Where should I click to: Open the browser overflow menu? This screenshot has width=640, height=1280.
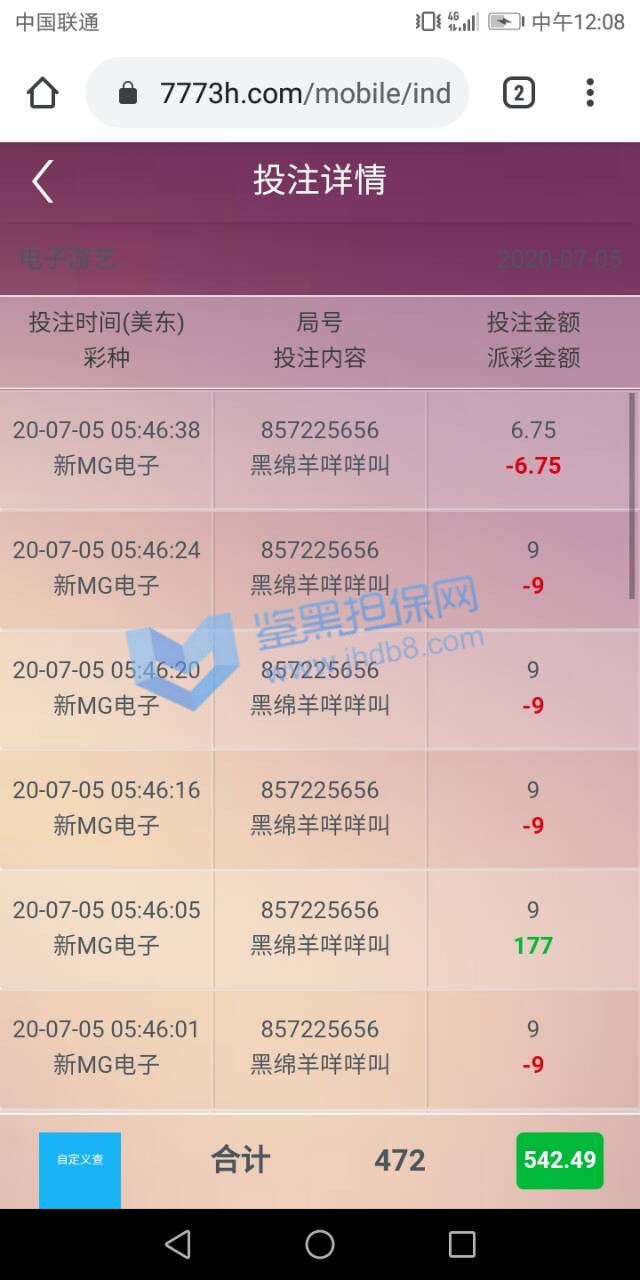tap(590, 93)
